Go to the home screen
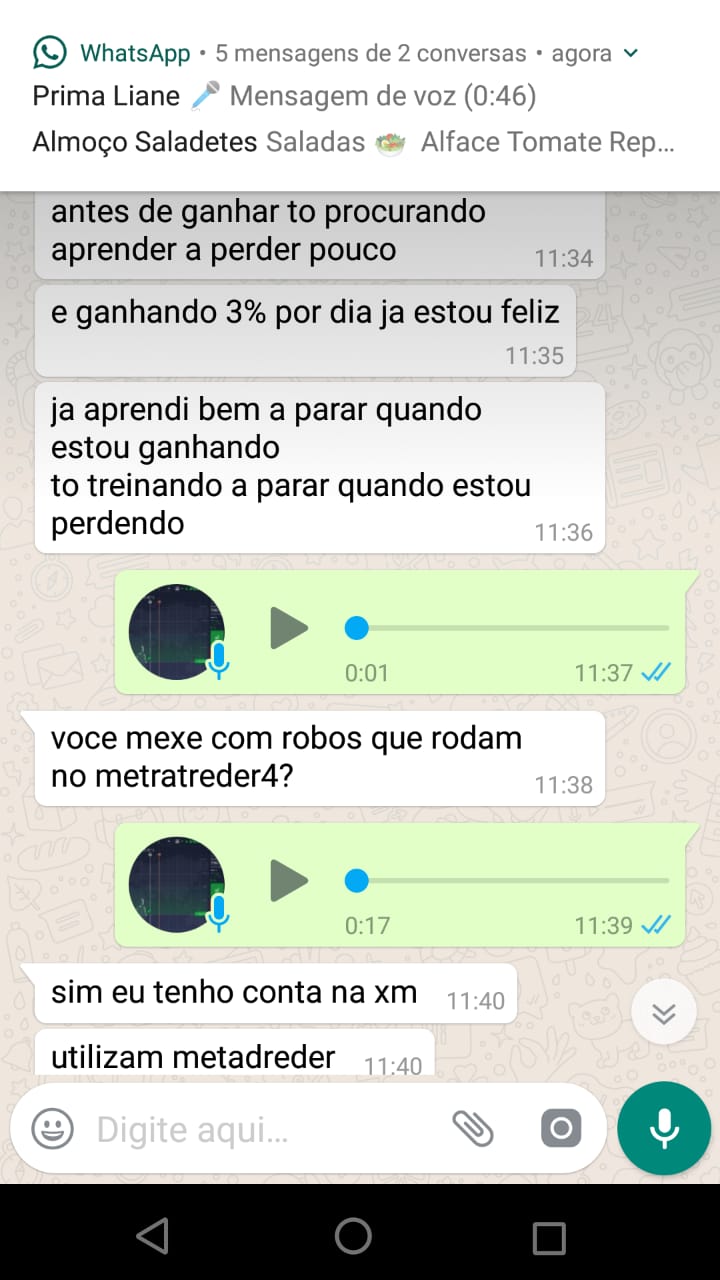Screen dimensions: 720x1280 (x=353, y=1237)
